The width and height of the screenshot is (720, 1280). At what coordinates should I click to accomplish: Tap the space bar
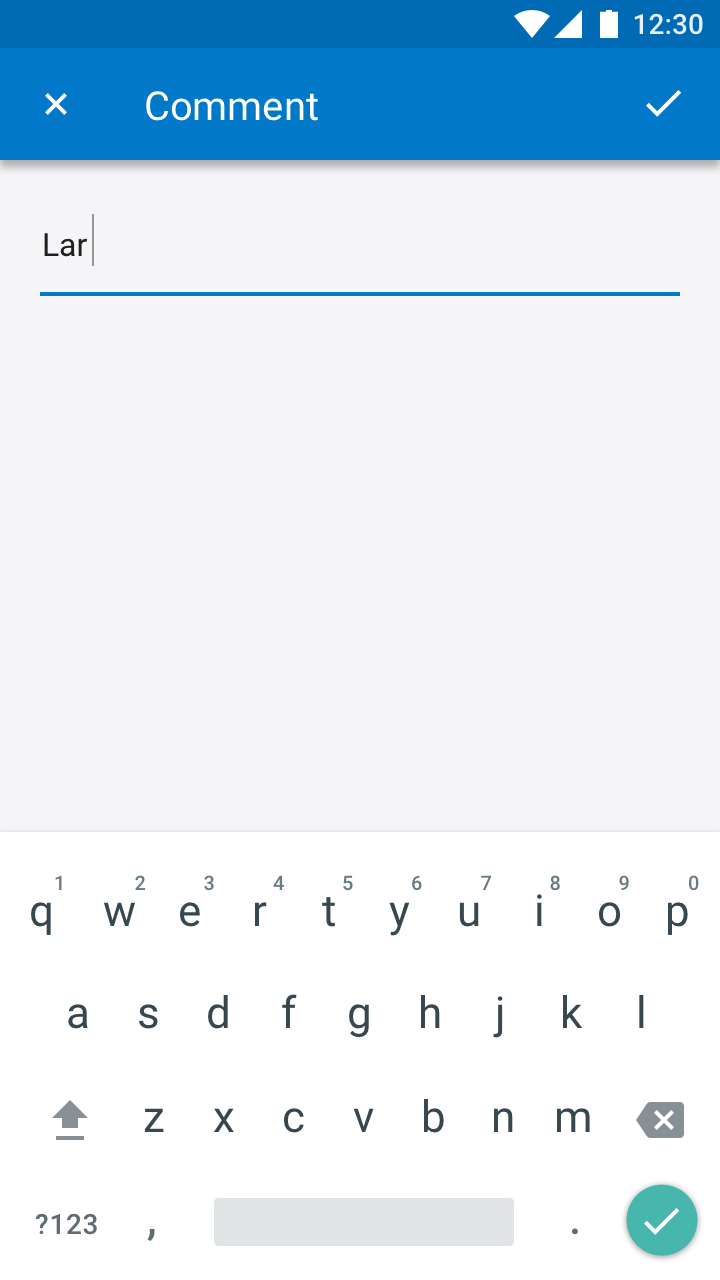coord(364,1222)
